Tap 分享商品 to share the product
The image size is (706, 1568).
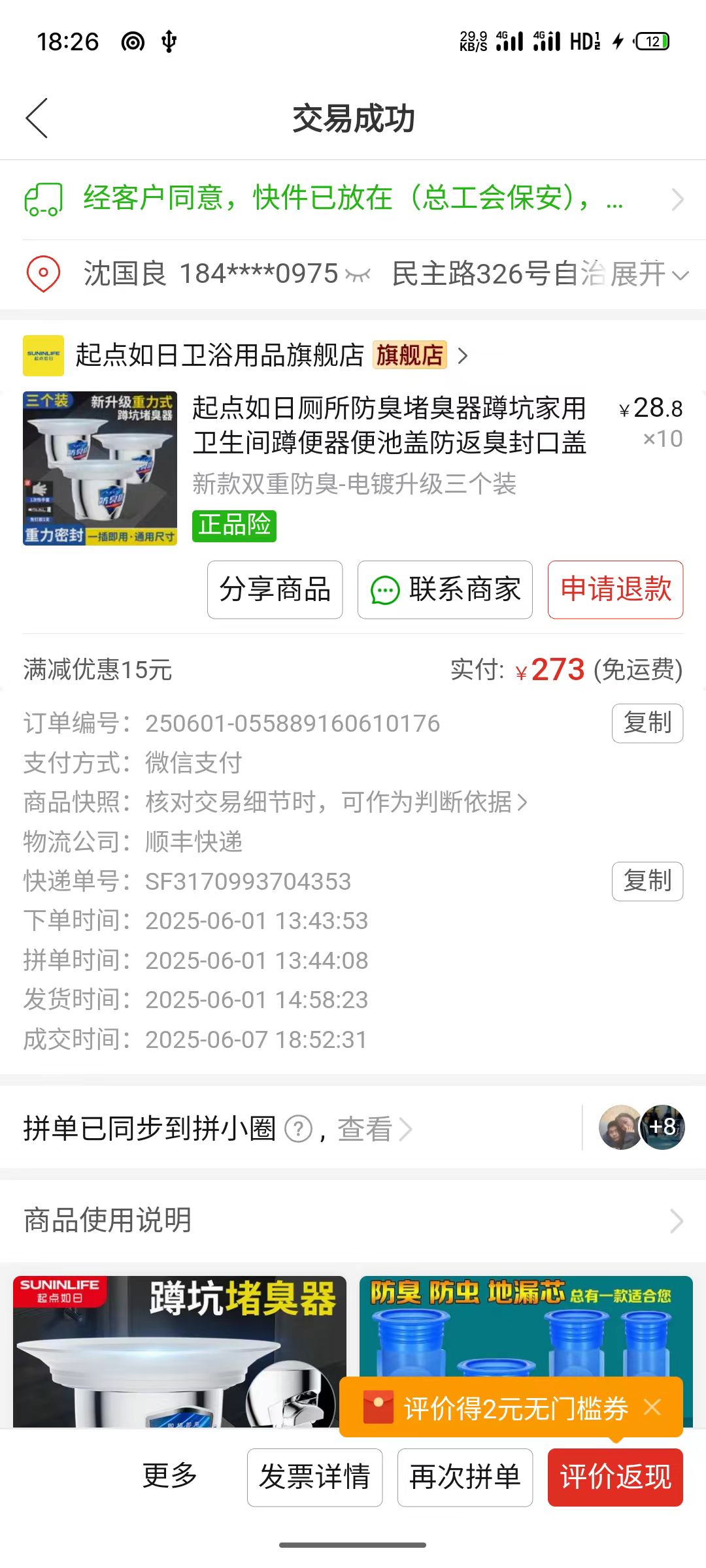click(275, 589)
